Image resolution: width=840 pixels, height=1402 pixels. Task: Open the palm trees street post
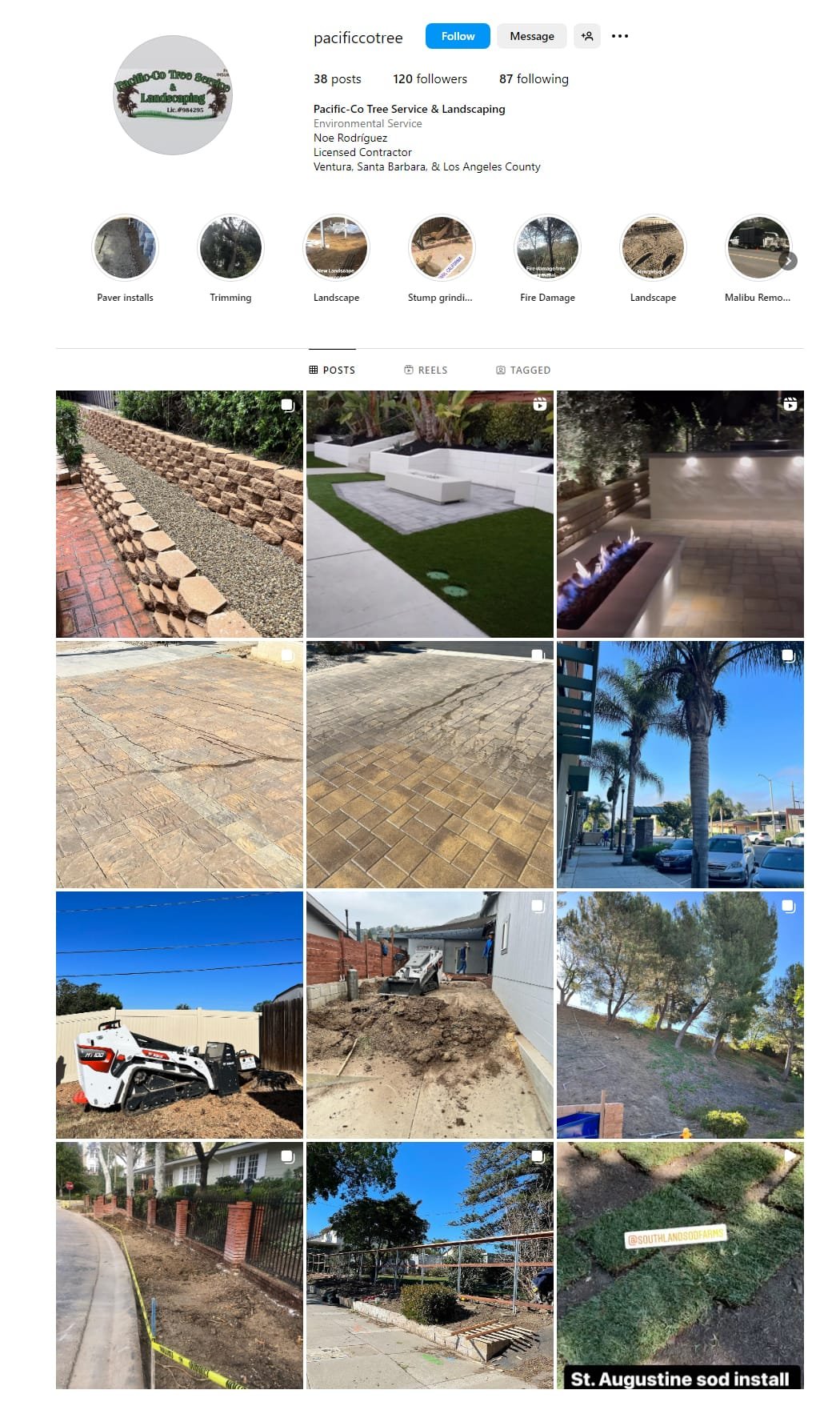(680, 764)
